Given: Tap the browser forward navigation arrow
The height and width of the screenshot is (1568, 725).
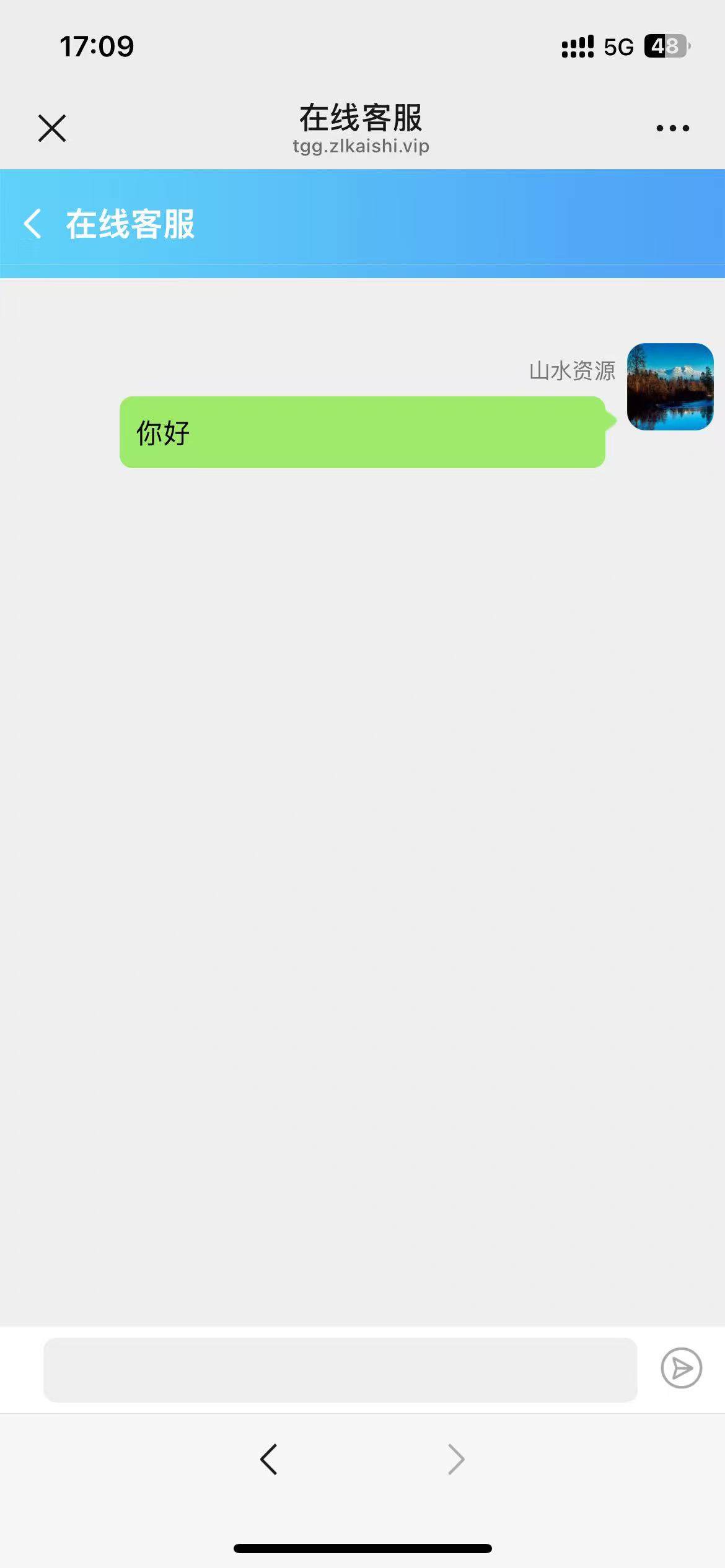Looking at the screenshot, I should 455,1458.
